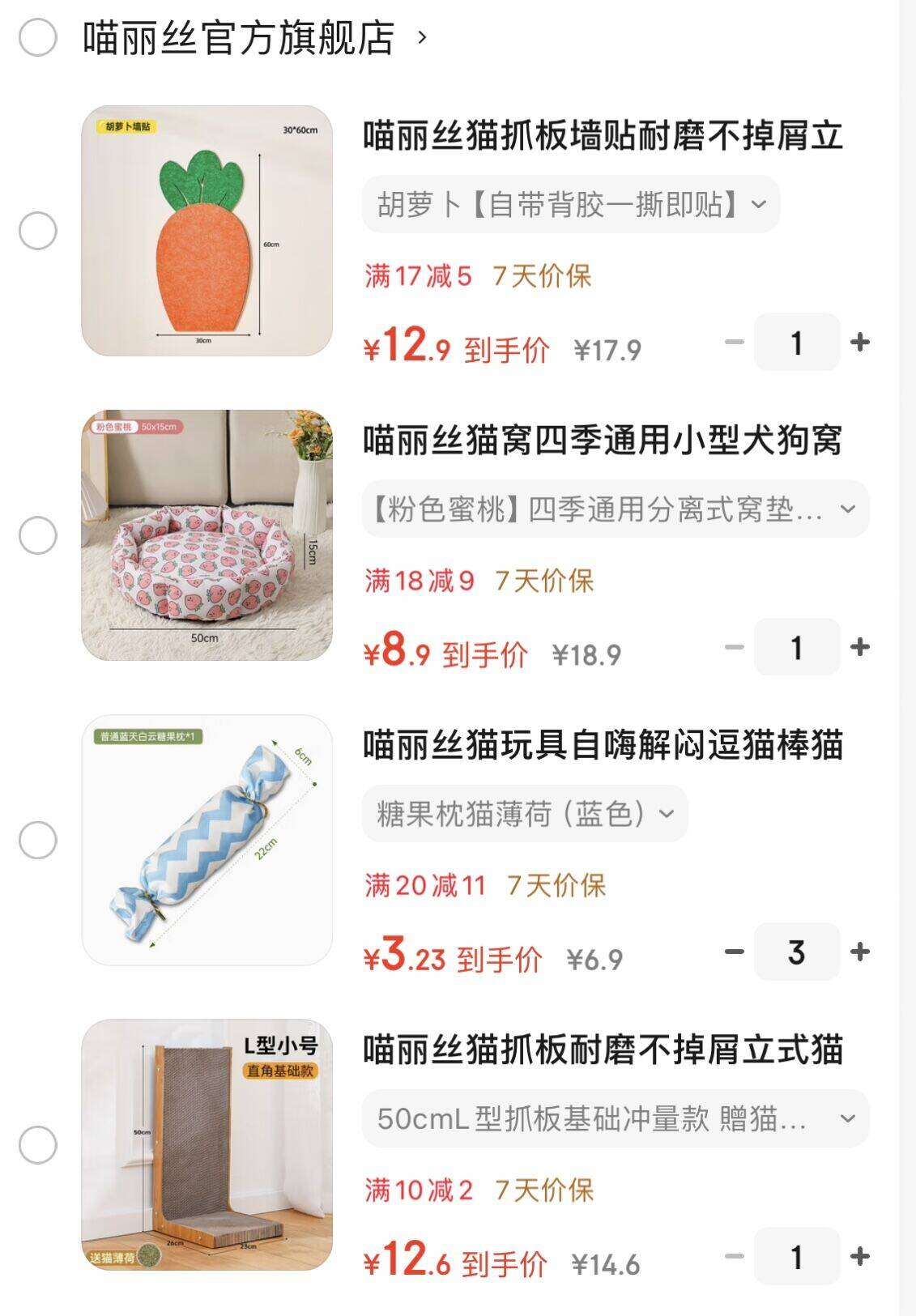This screenshot has width=916, height=1316.
Task: Edit the quantity field showing 3
Action: [x=796, y=953]
